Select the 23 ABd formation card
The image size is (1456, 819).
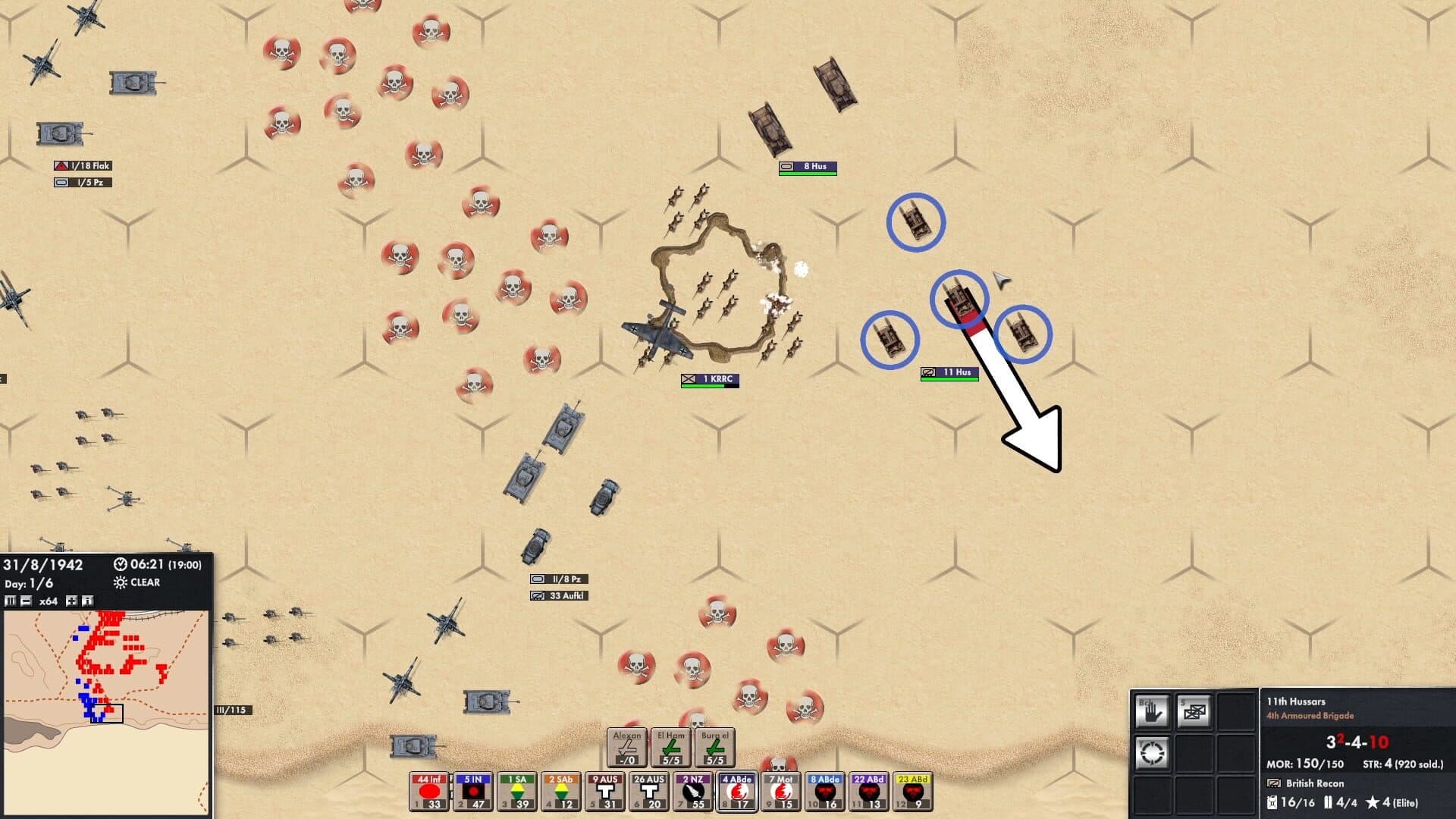click(913, 792)
